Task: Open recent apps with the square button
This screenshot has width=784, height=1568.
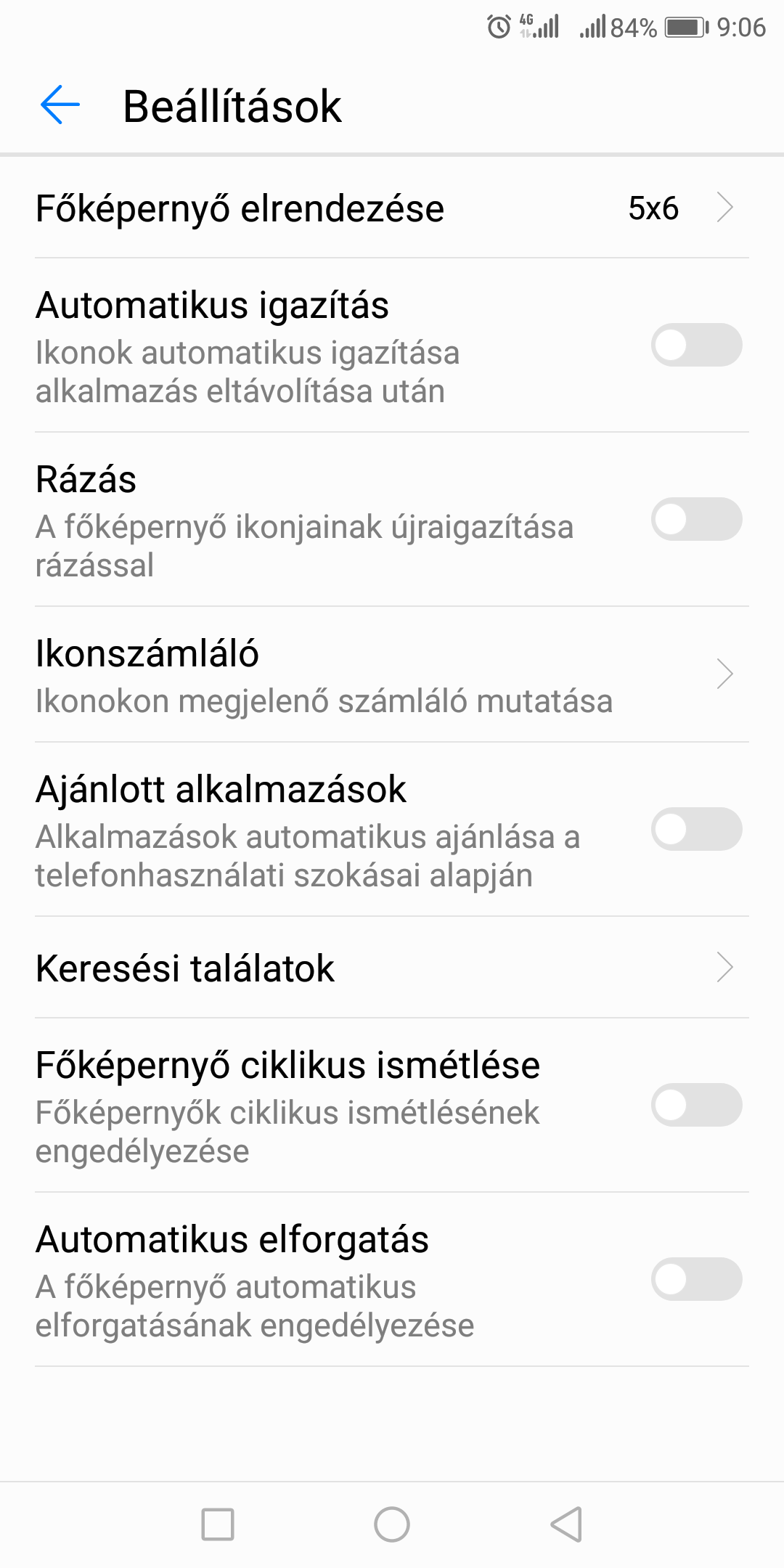Action: (218, 1524)
